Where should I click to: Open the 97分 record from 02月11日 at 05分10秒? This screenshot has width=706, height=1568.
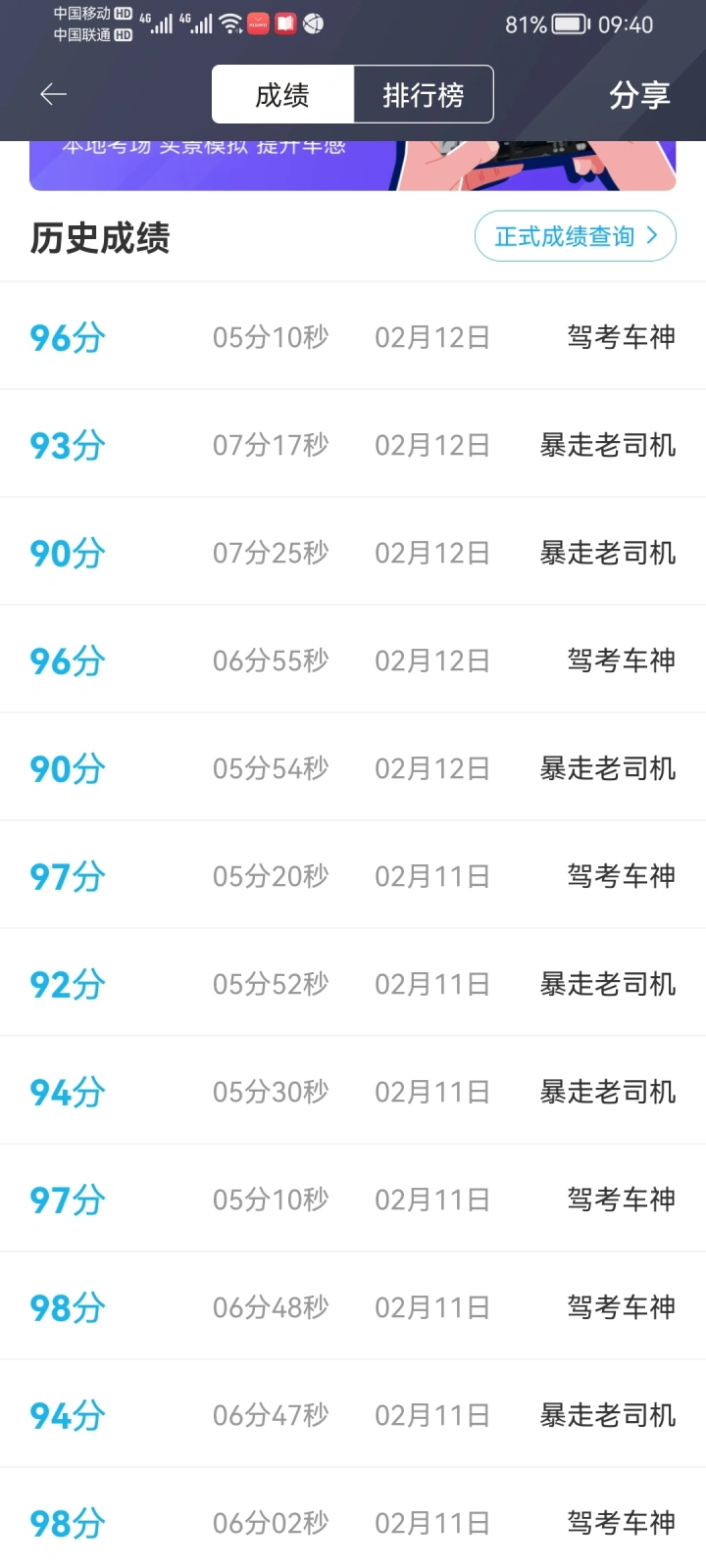pos(353,1200)
